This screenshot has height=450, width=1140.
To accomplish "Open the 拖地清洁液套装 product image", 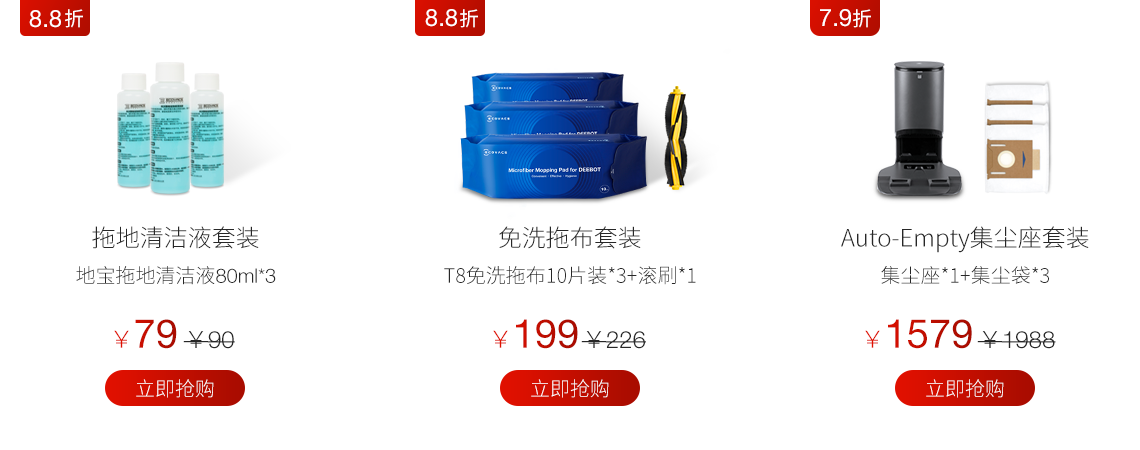I will point(175,128).
